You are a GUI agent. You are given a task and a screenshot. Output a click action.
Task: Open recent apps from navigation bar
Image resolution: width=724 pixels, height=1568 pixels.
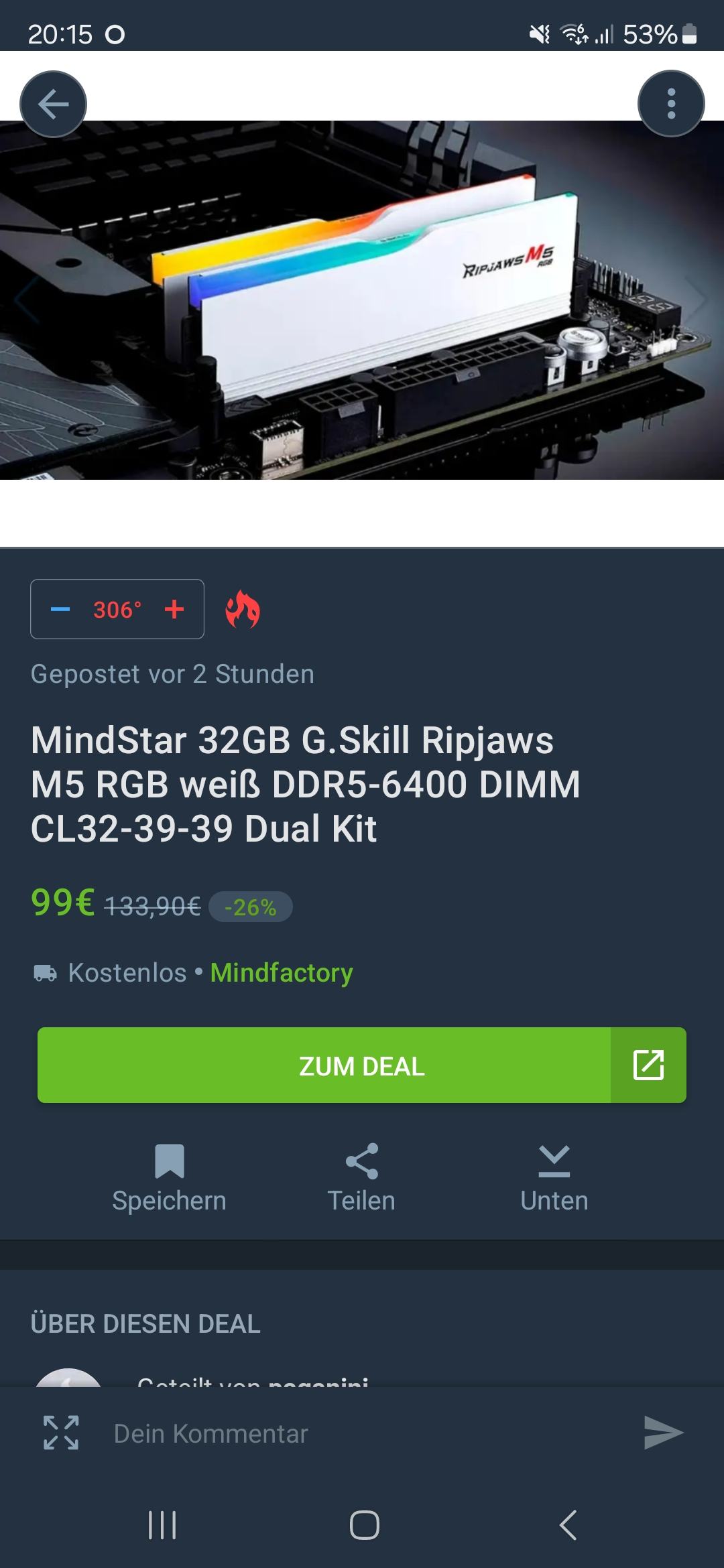click(x=162, y=1525)
